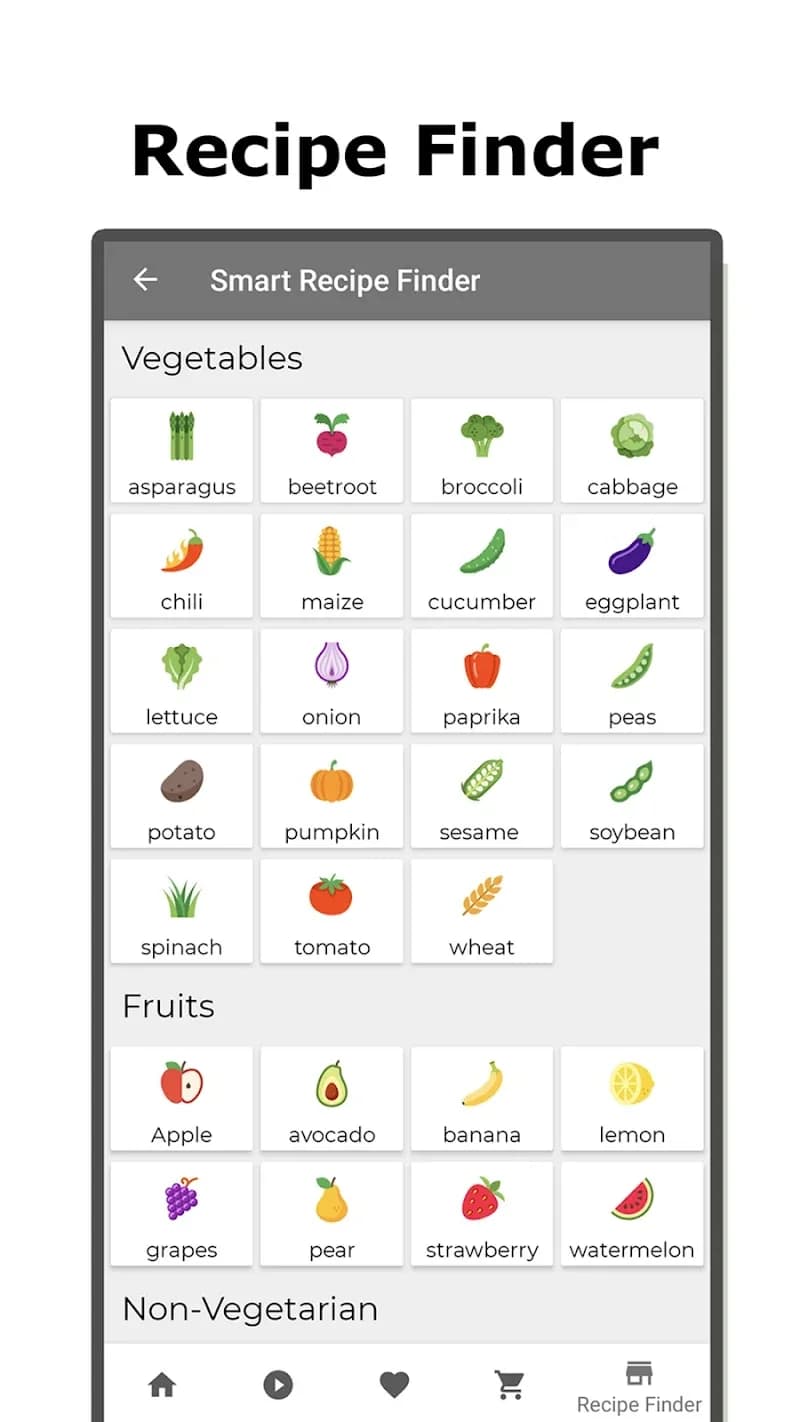Choose the eggplant ingredient tile

(x=632, y=565)
